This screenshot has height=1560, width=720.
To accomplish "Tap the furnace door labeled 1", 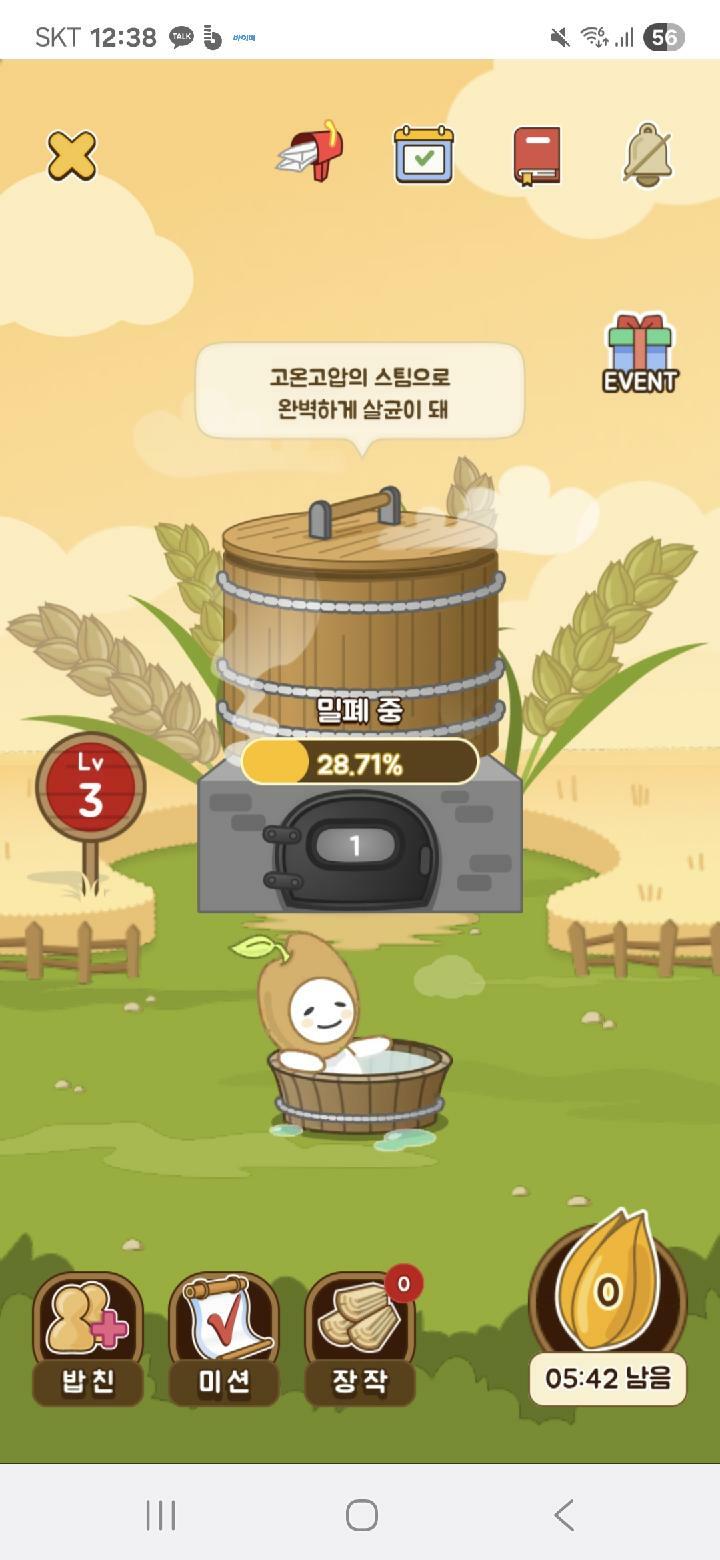I will [354, 848].
